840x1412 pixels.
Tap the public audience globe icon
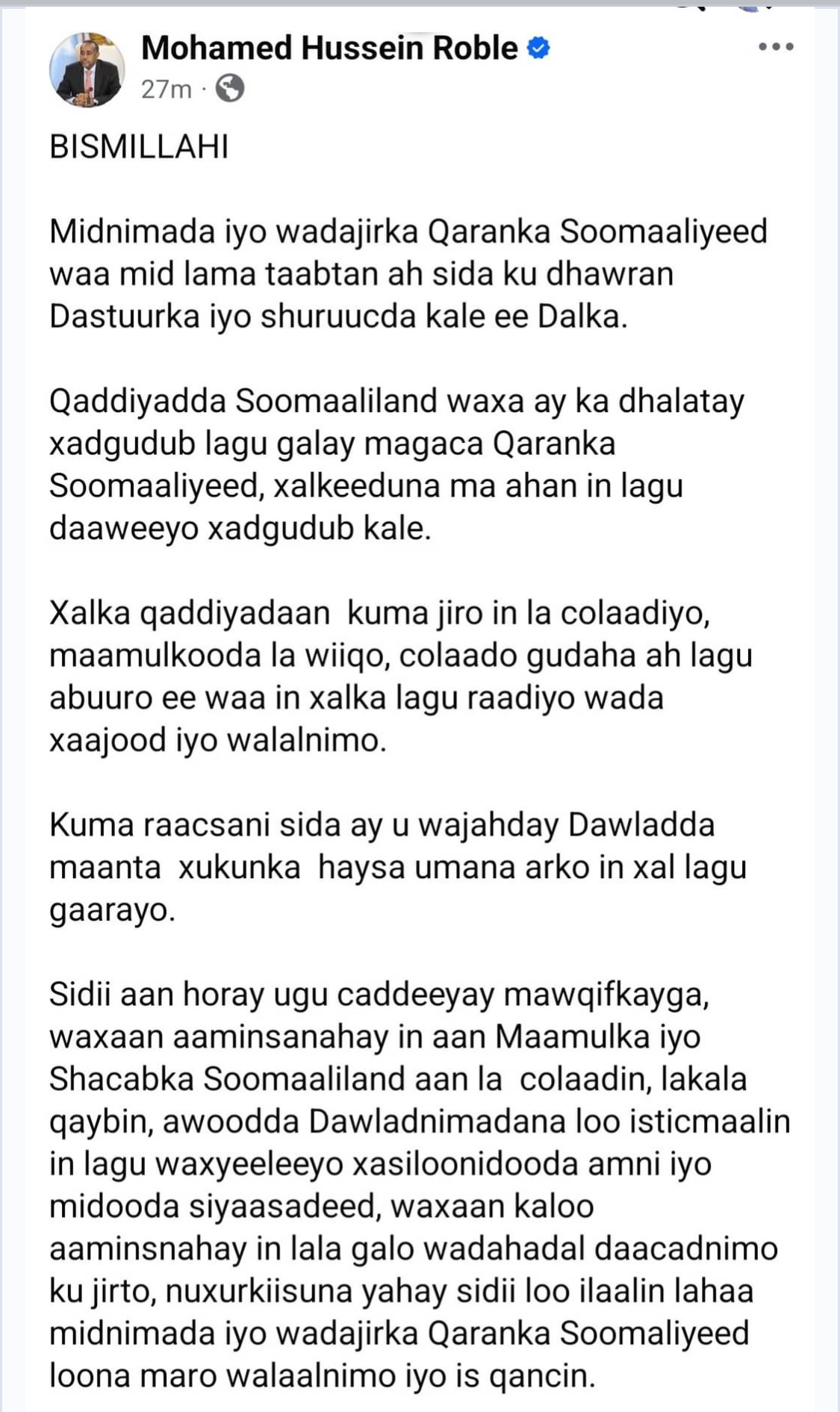click(230, 89)
